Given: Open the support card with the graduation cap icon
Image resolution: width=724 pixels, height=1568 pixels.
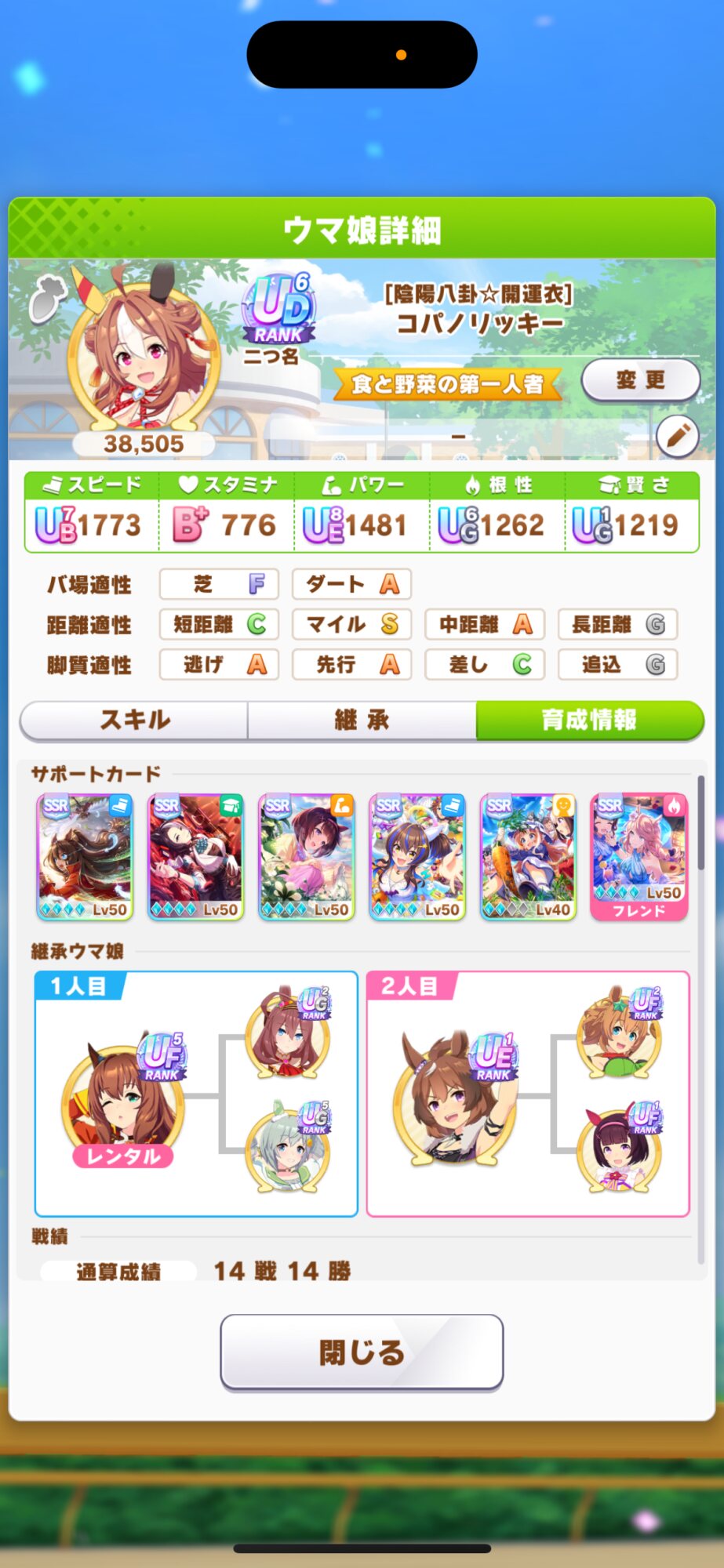Looking at the screenshot, I should [195, 856].
